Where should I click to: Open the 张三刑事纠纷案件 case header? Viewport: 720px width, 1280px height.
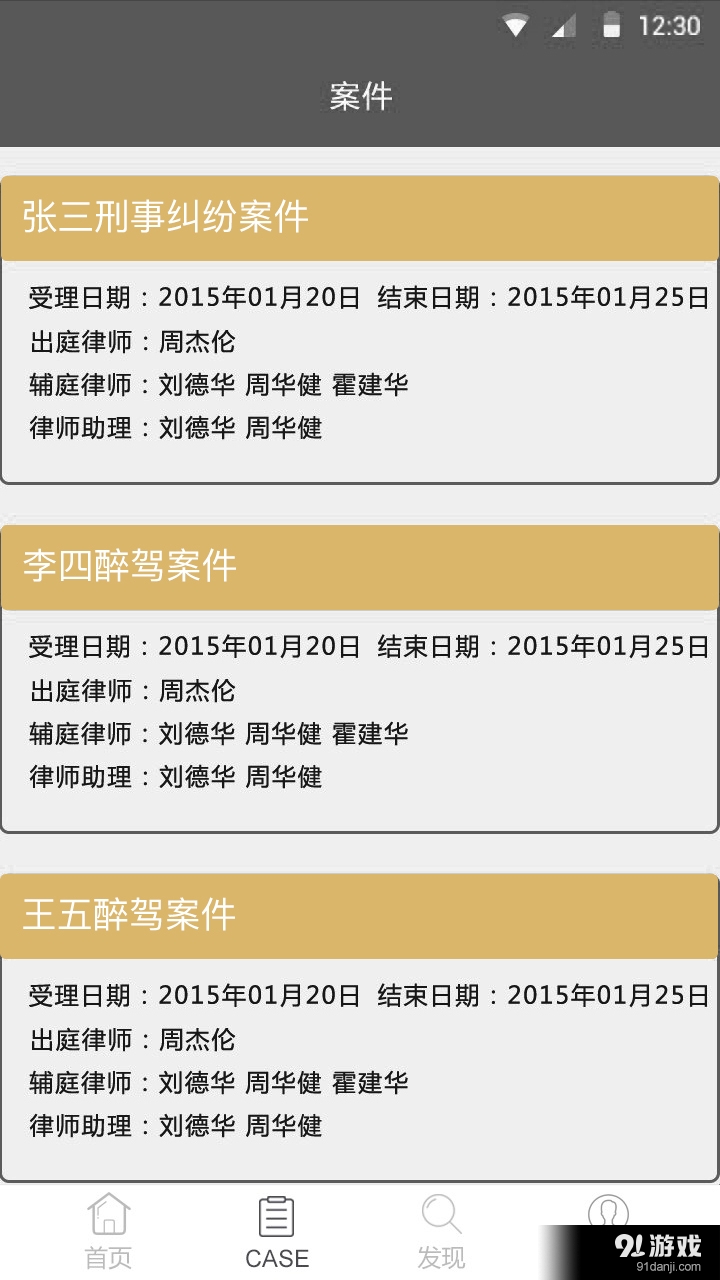click(360, 217)
